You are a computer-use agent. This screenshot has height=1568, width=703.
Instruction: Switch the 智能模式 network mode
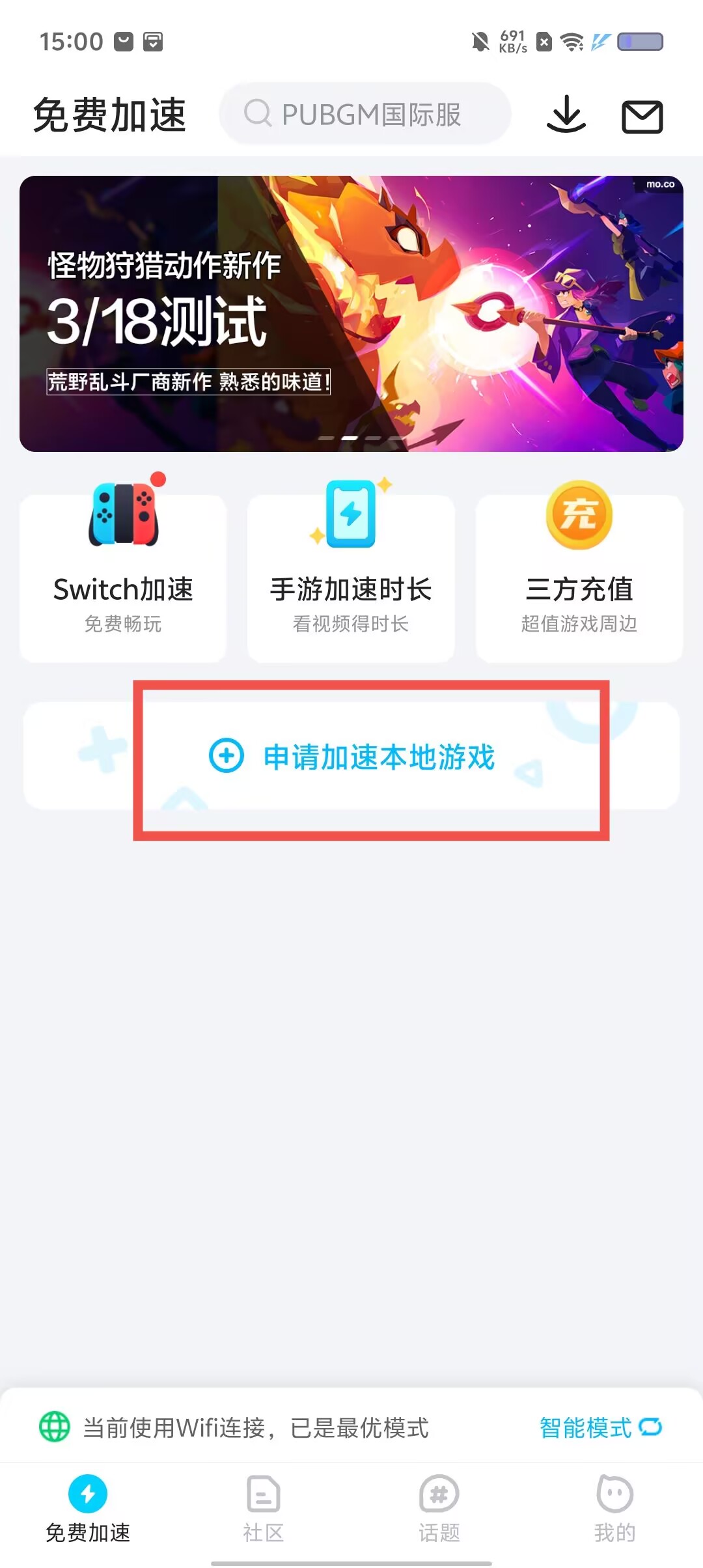coord(600,1427)
